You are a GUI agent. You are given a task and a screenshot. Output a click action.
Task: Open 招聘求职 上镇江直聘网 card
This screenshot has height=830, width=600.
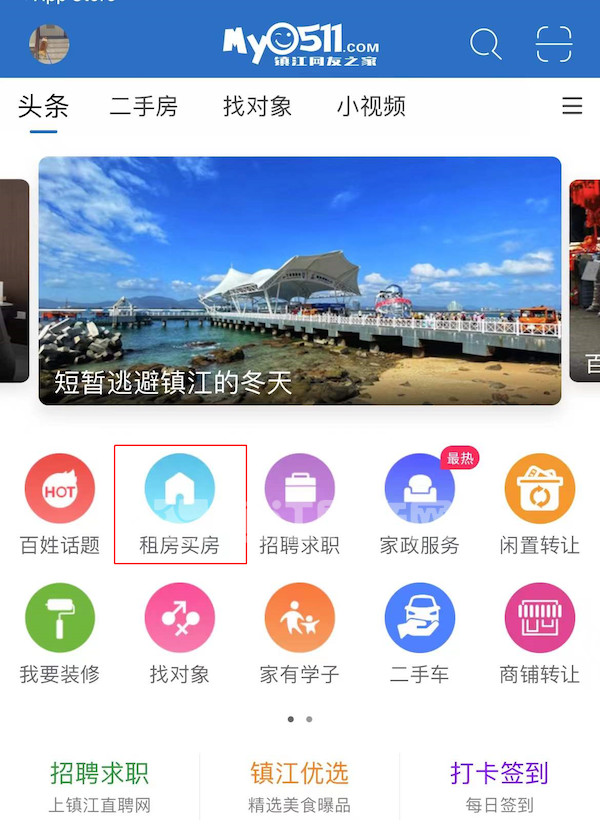click(x=100, y=787)
